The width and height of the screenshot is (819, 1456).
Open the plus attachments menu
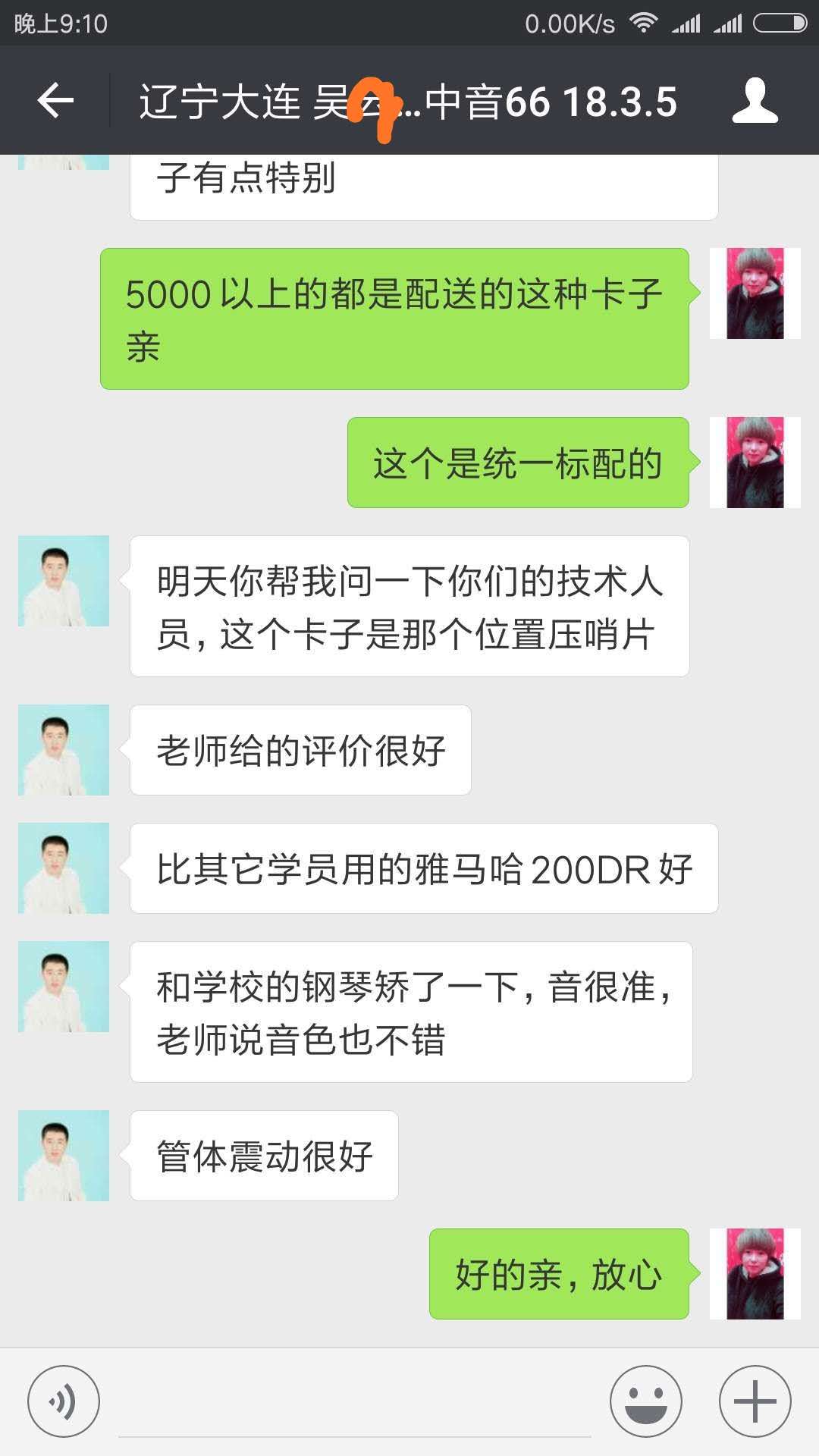[755, 1401]
